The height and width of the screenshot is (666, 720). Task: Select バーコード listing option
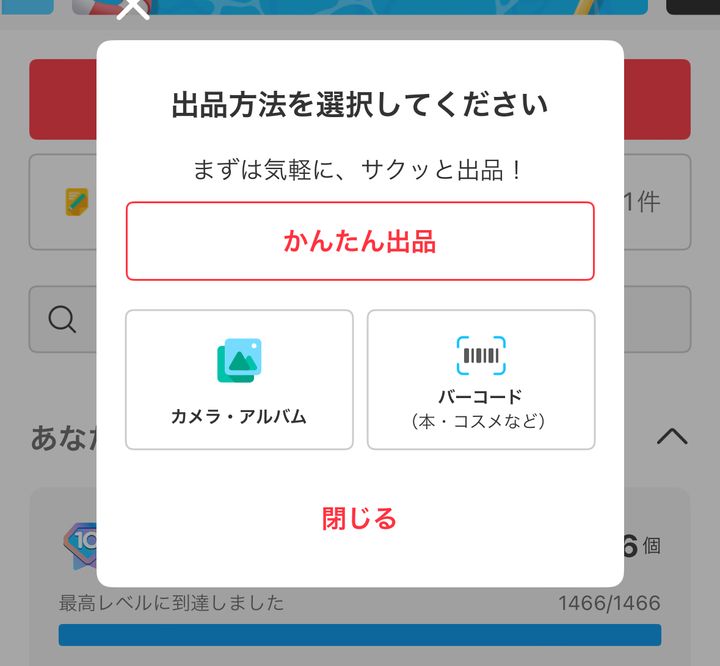(x=481, y=380)
